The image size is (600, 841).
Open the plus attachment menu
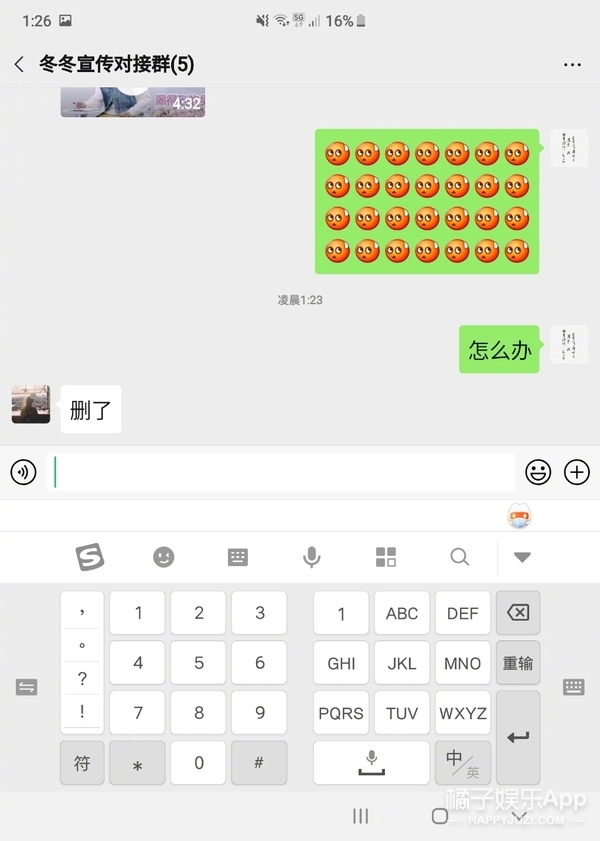pyautogui.click(x=576, y=472)
